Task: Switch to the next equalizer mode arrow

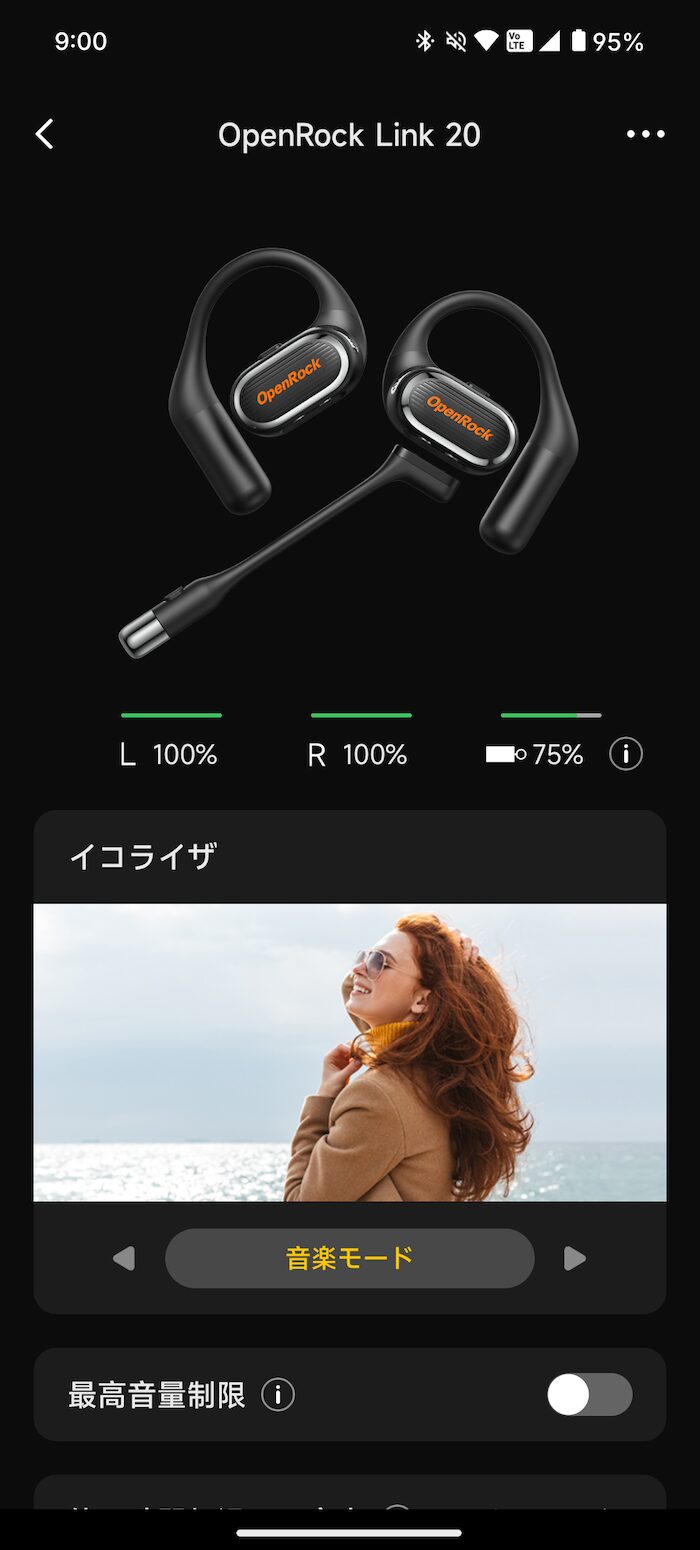Action: (x=575, y=1258)
